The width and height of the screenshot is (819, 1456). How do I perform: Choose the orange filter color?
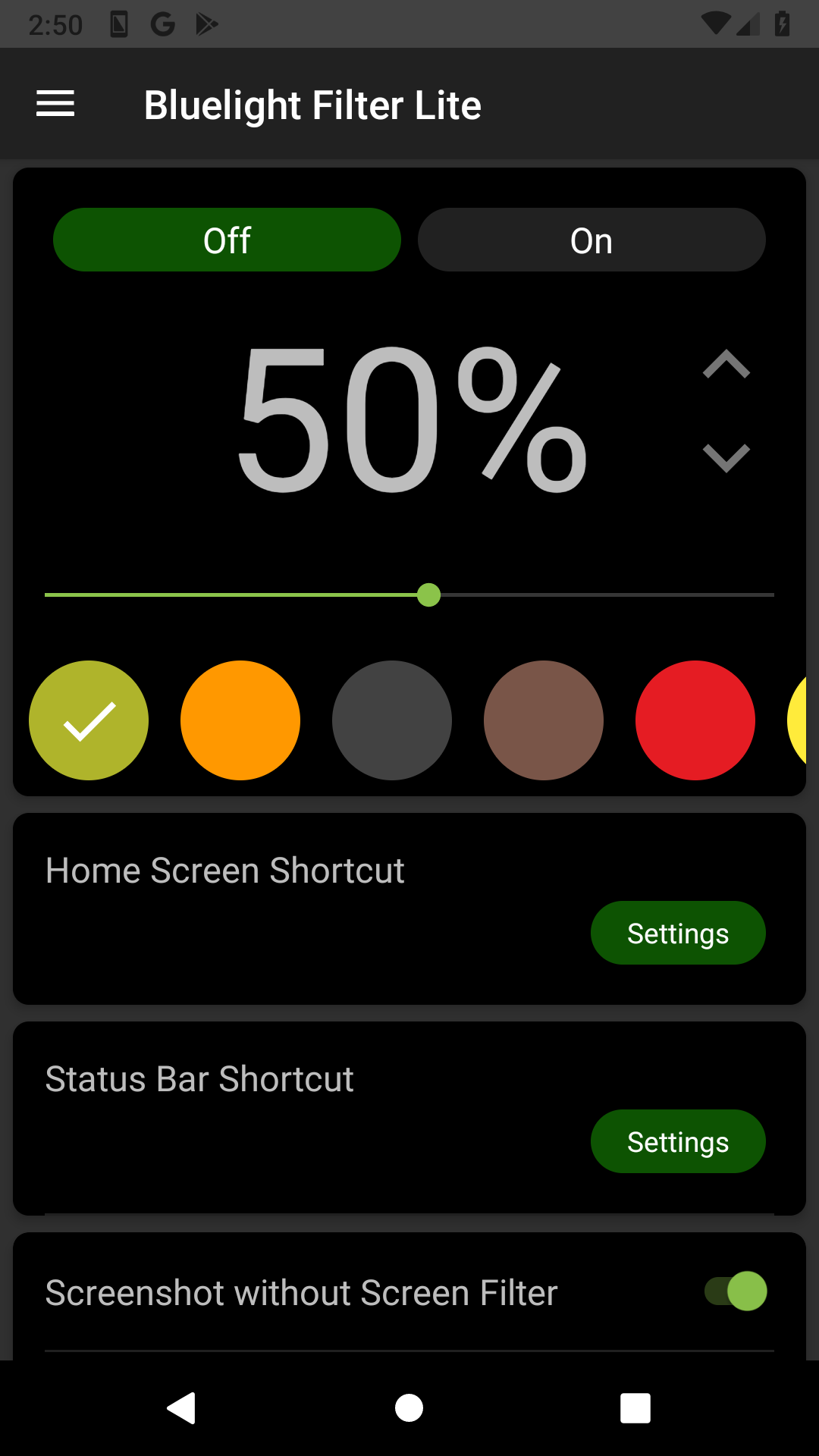point(240,720)
